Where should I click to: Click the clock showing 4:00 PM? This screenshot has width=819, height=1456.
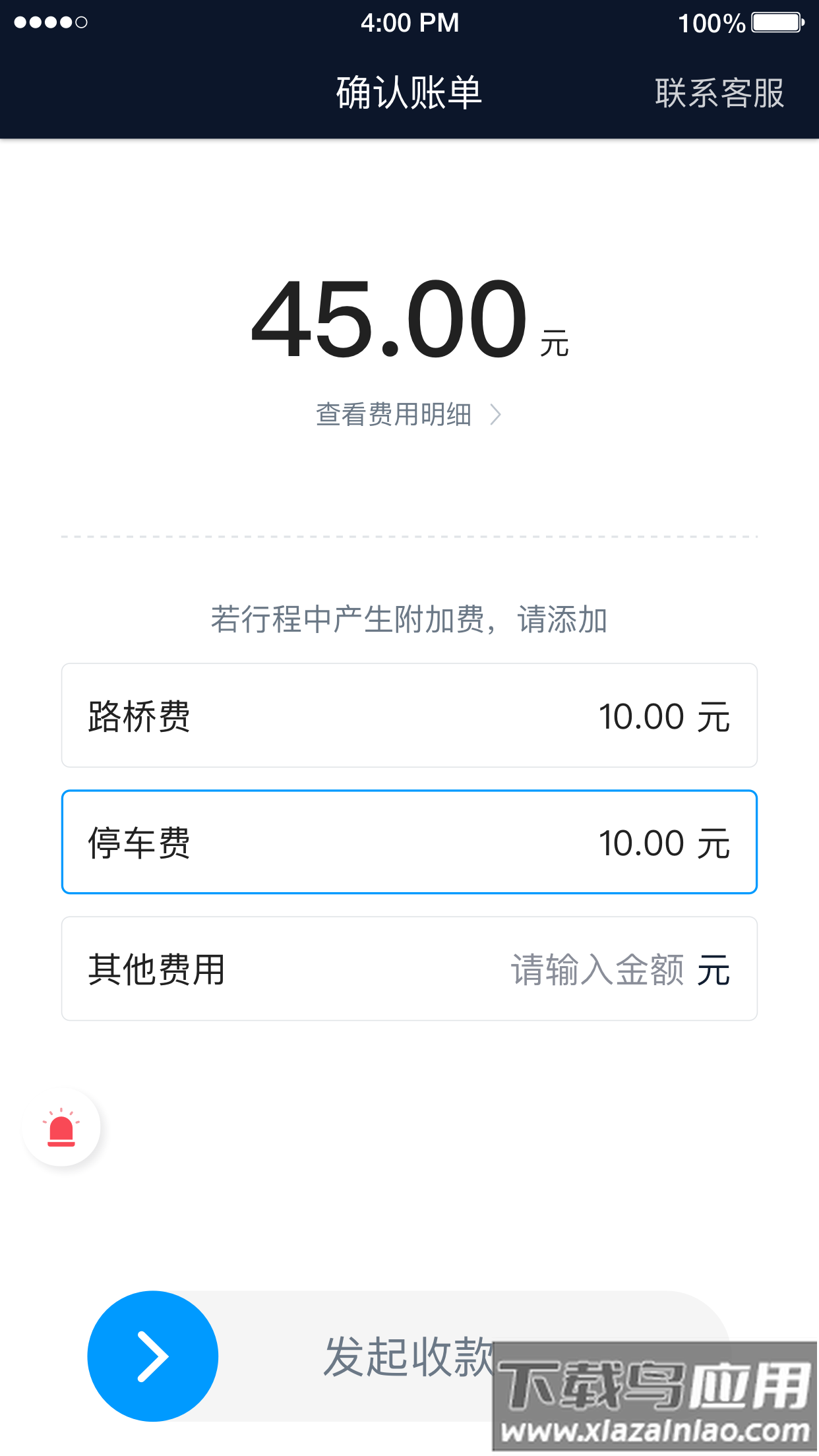click(409, 22)
